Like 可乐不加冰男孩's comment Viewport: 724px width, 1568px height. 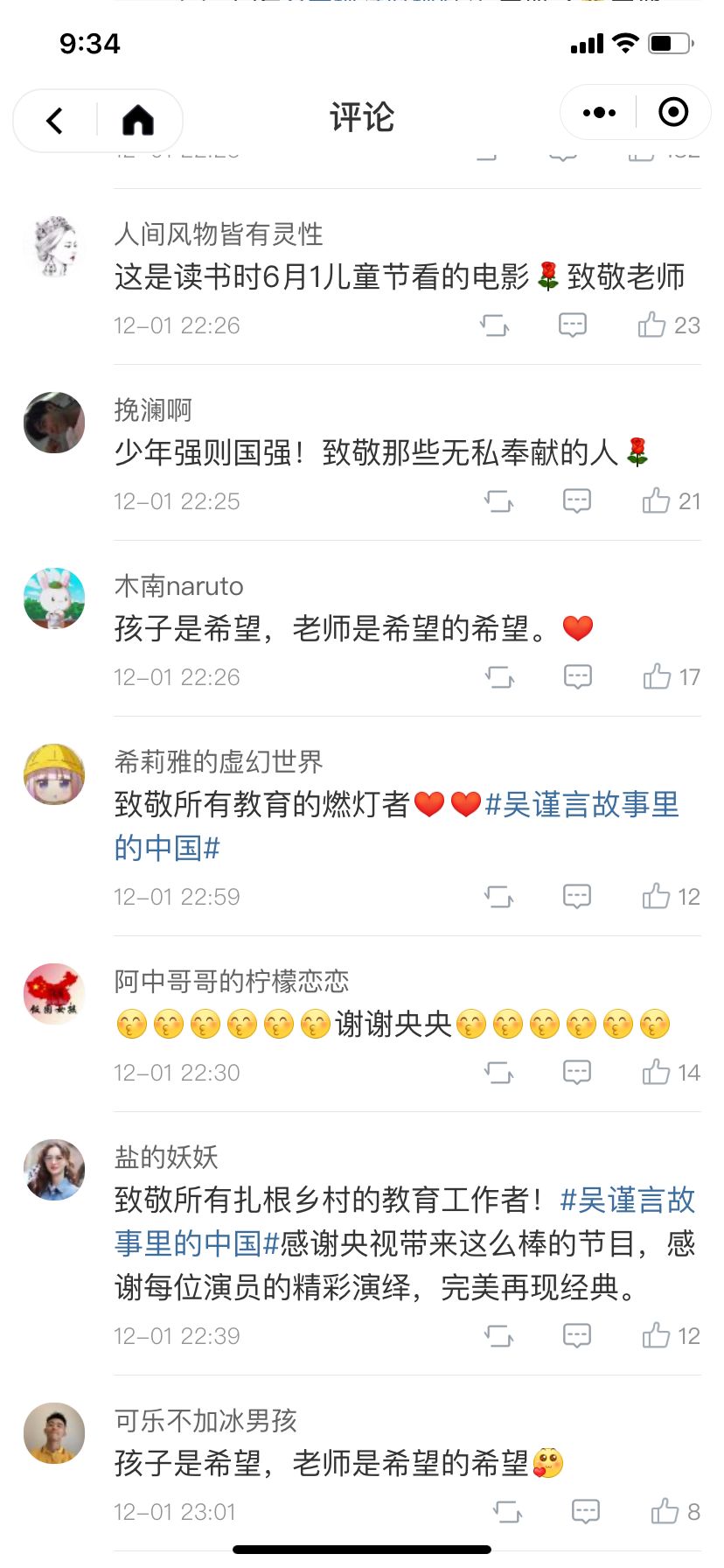[x=665, y=1512]
